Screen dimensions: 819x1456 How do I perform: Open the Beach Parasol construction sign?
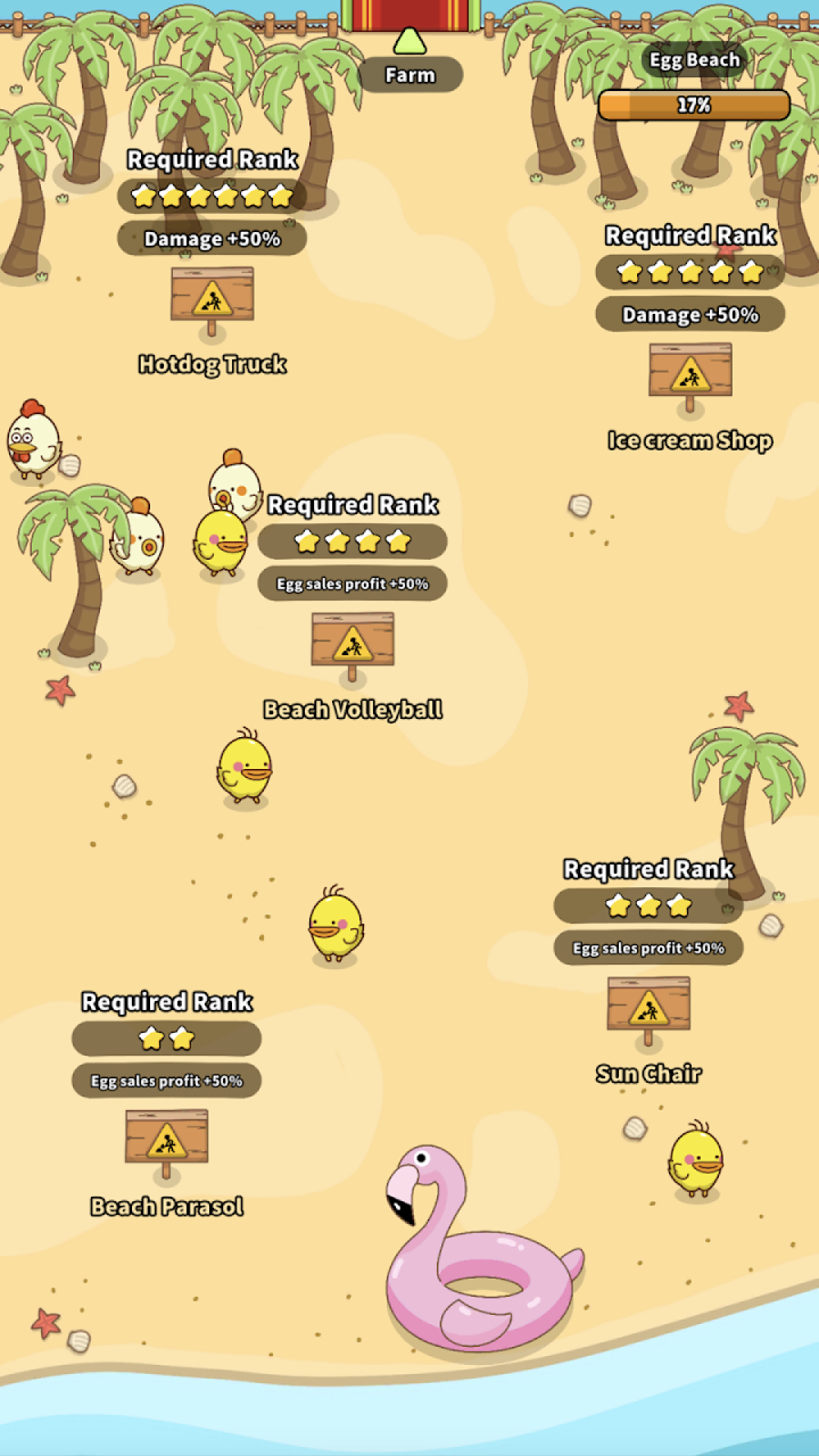coord(167,1137)
